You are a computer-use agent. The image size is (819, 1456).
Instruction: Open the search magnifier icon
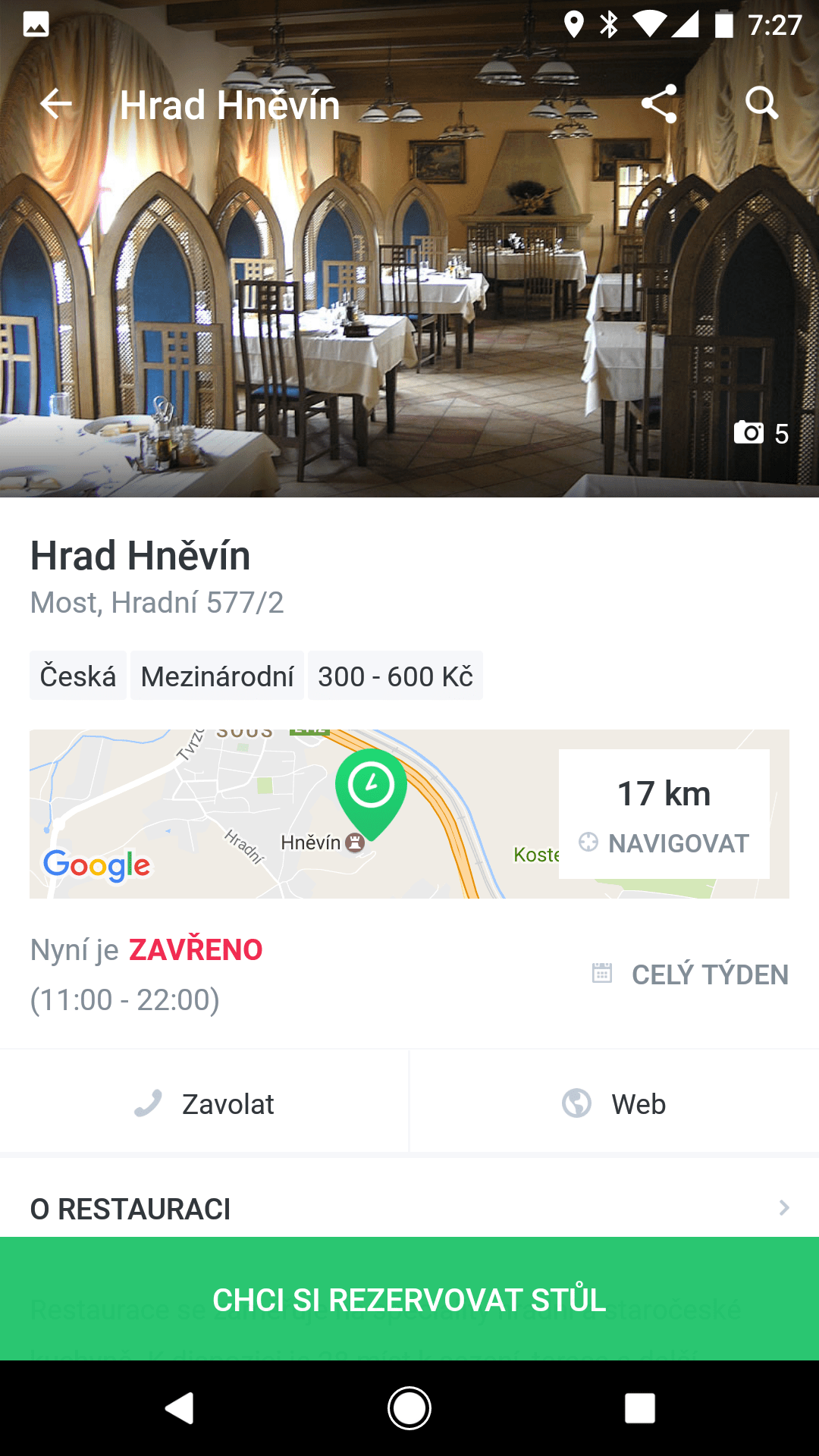pos(761,103)
